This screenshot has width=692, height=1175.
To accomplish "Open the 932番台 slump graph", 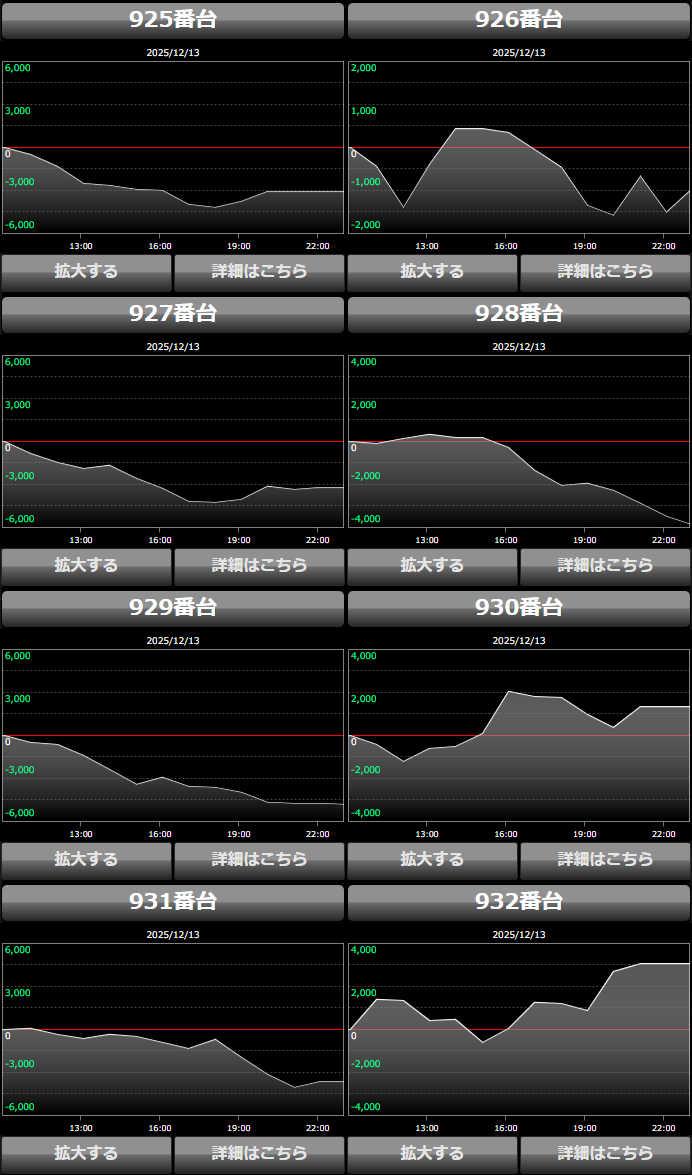I will pos(519,1029).
